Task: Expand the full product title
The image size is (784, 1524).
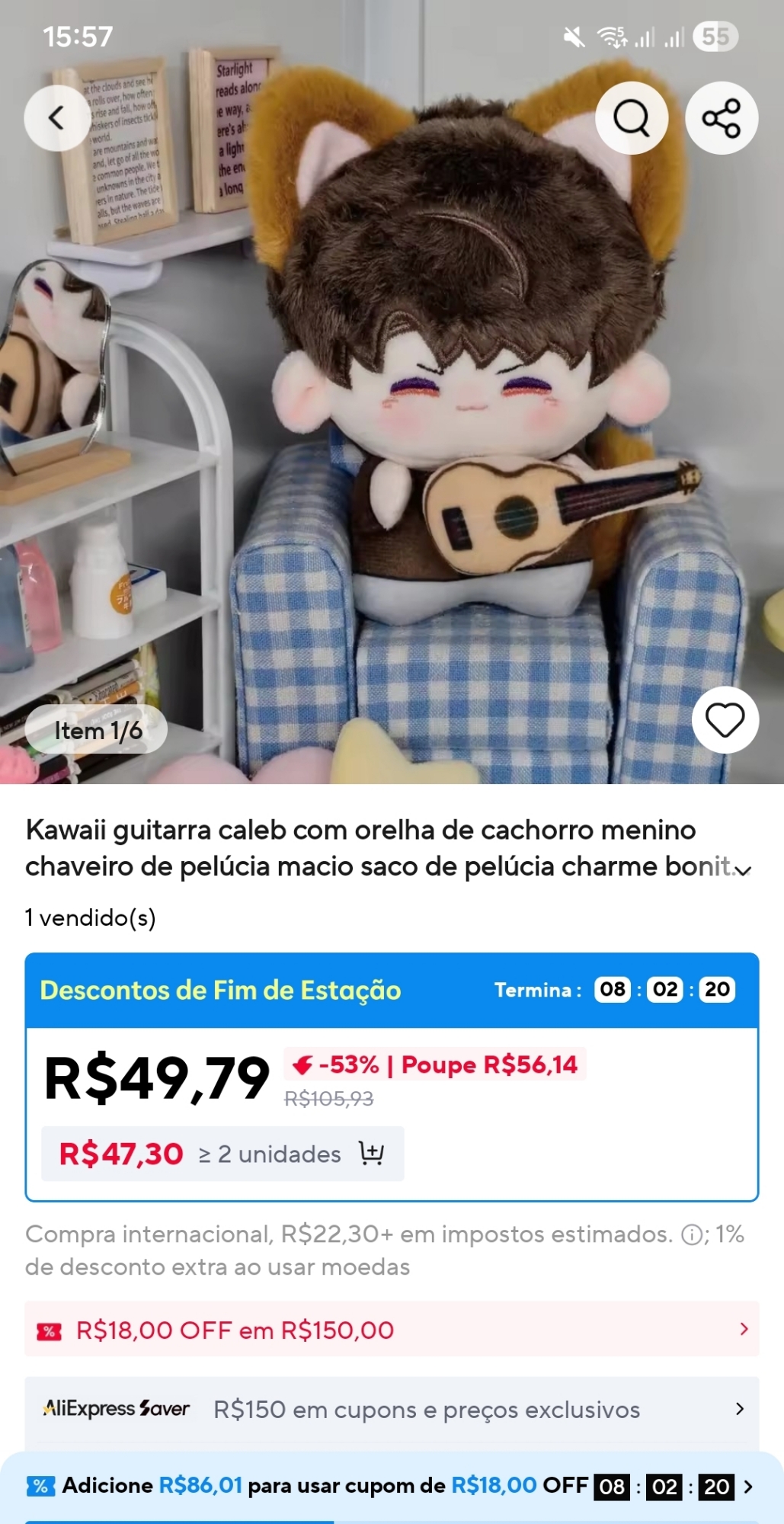Action: tap(742, 869)
